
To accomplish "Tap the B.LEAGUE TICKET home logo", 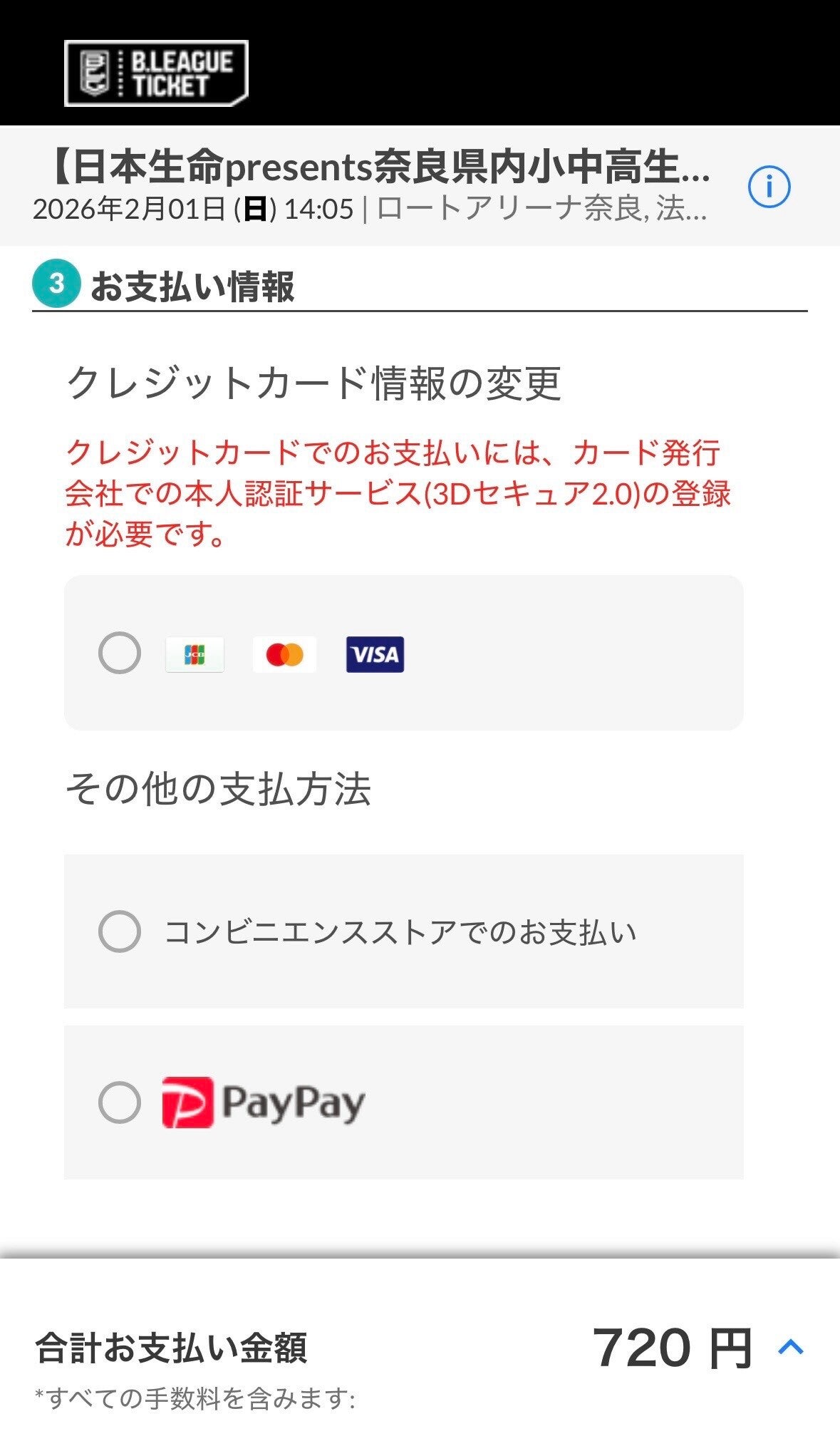I will tap(156, 73).
